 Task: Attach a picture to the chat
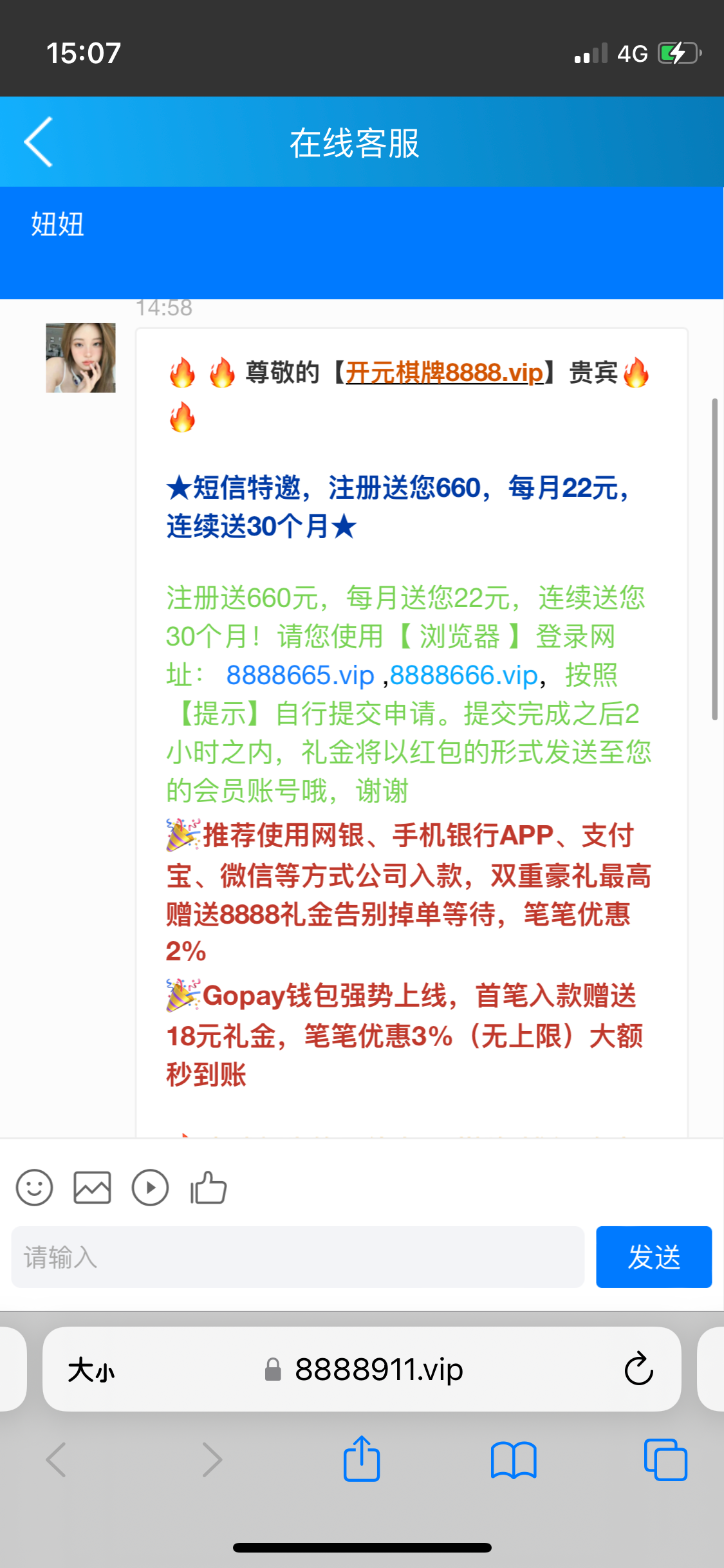pos(92,1188)
